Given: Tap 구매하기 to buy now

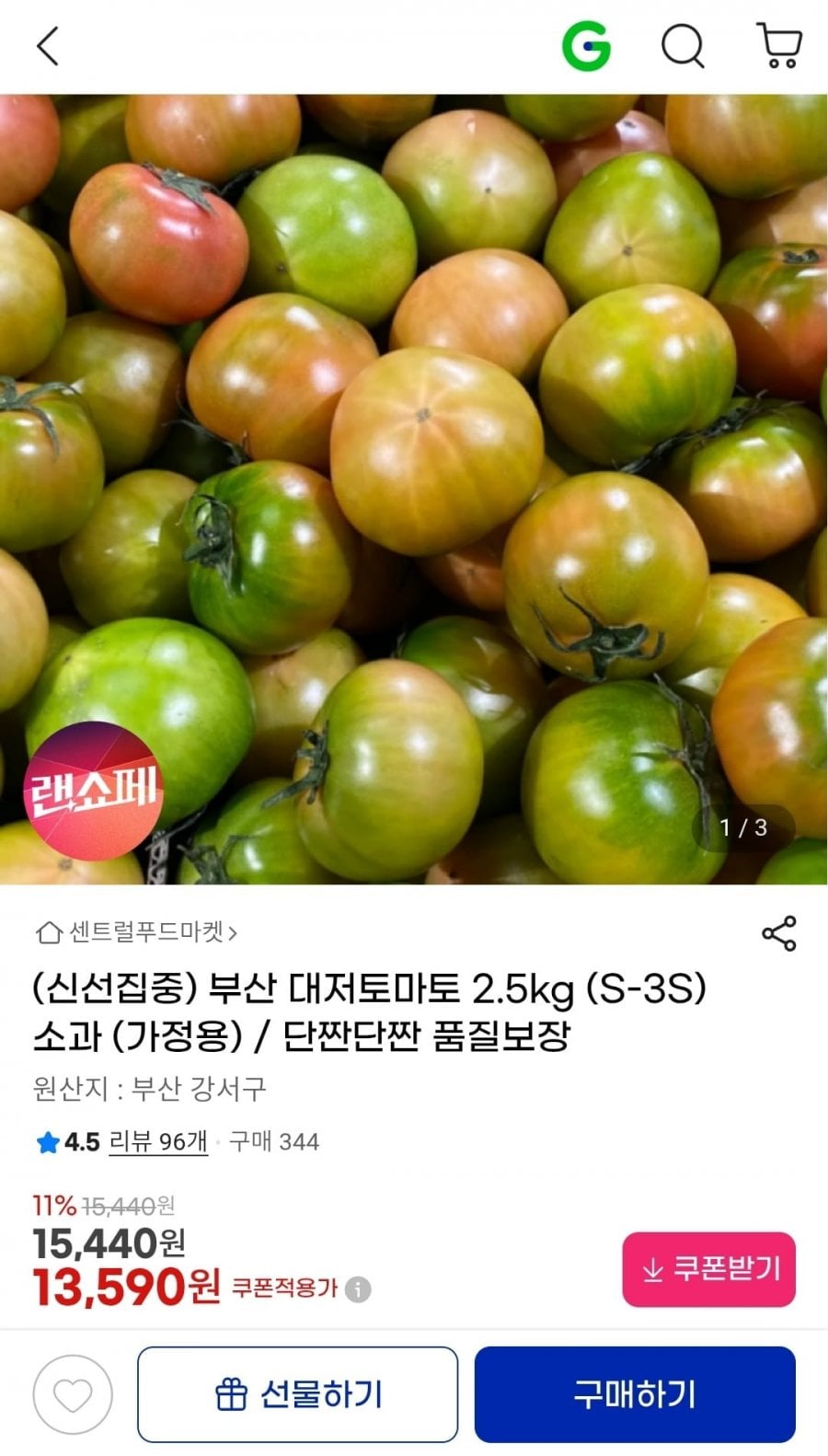Looking at the screenshot, I should point(635,1394).
